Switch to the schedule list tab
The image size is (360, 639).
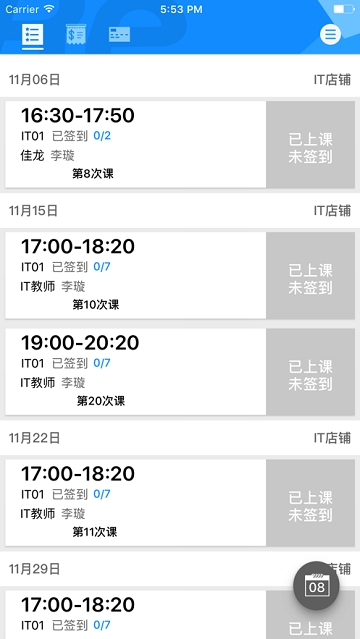[33, 35]
